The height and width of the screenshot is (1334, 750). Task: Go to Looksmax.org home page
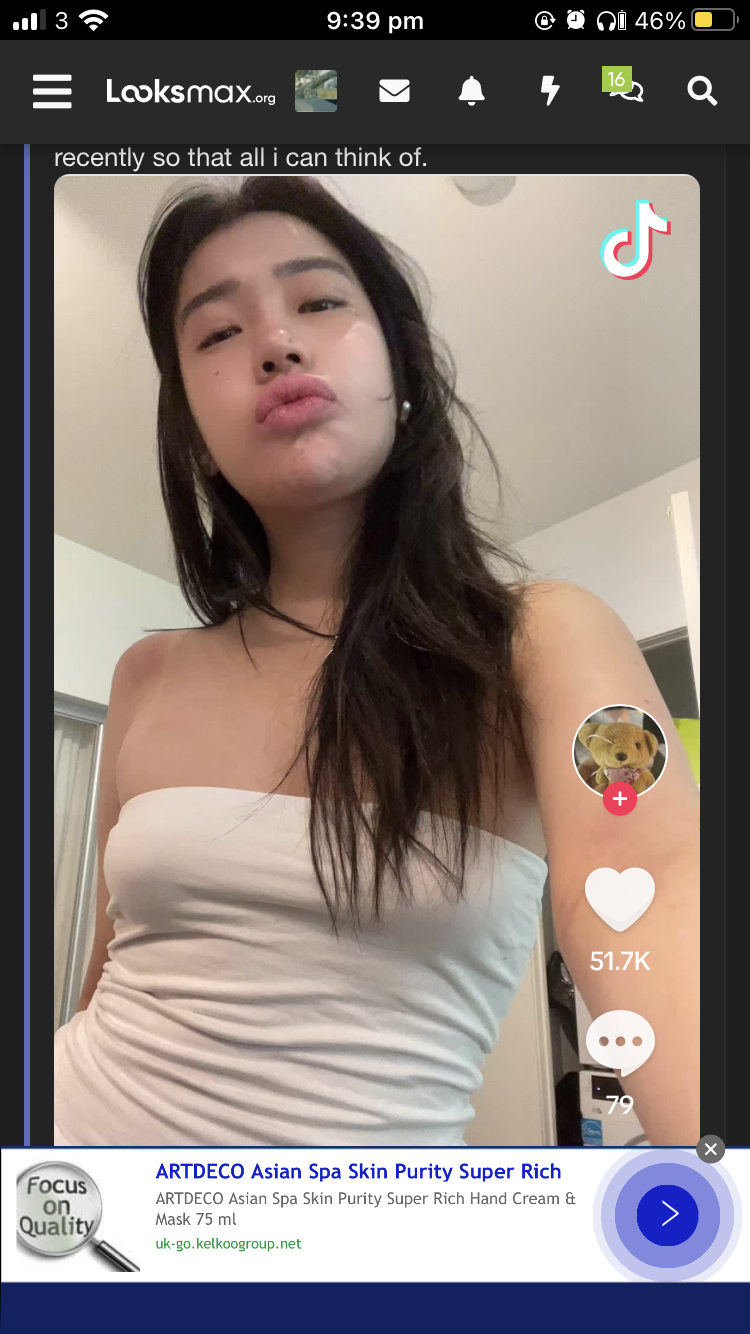click(190, 92)
